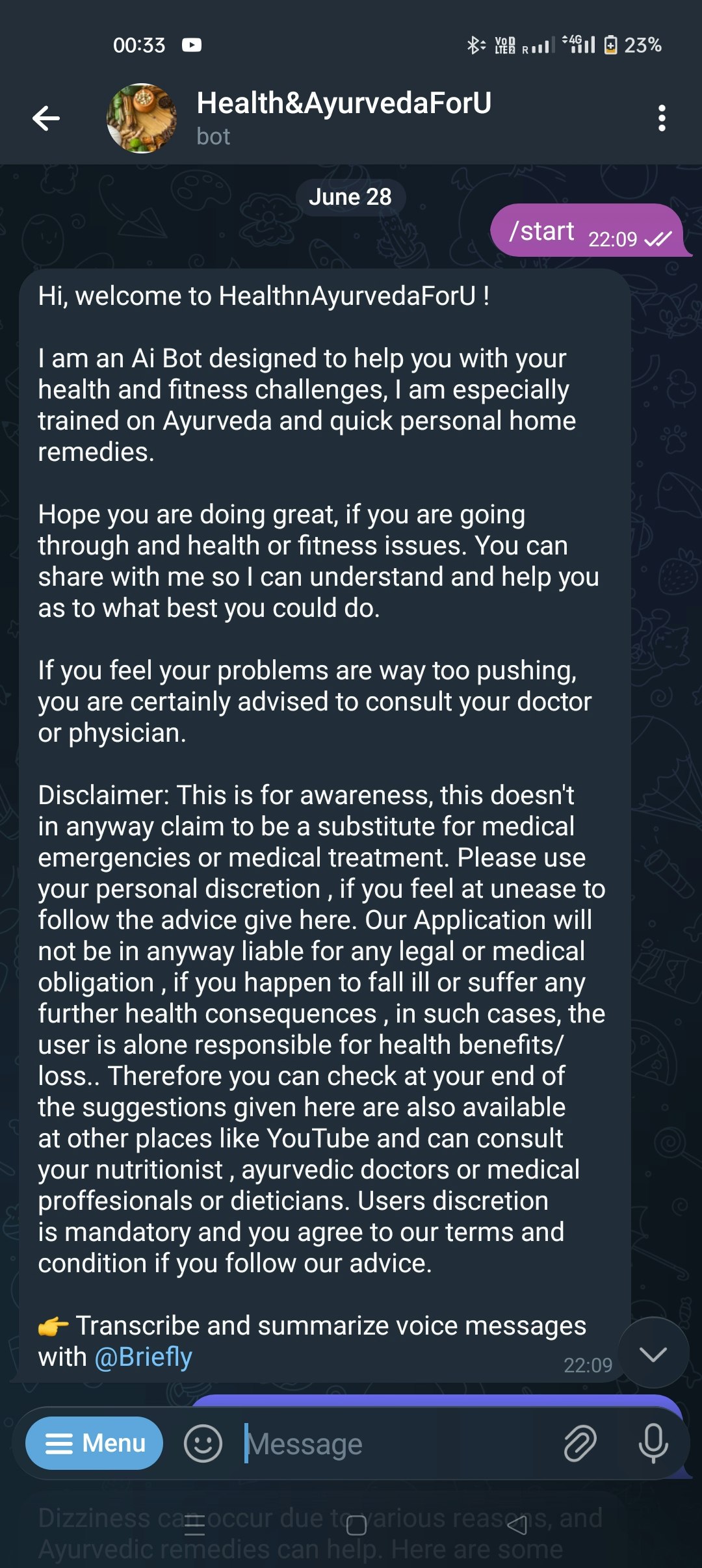Record a voice message with the microphone
Image resolution: width=702 pixels, height=1568 pixels.
pos(653,1444)
